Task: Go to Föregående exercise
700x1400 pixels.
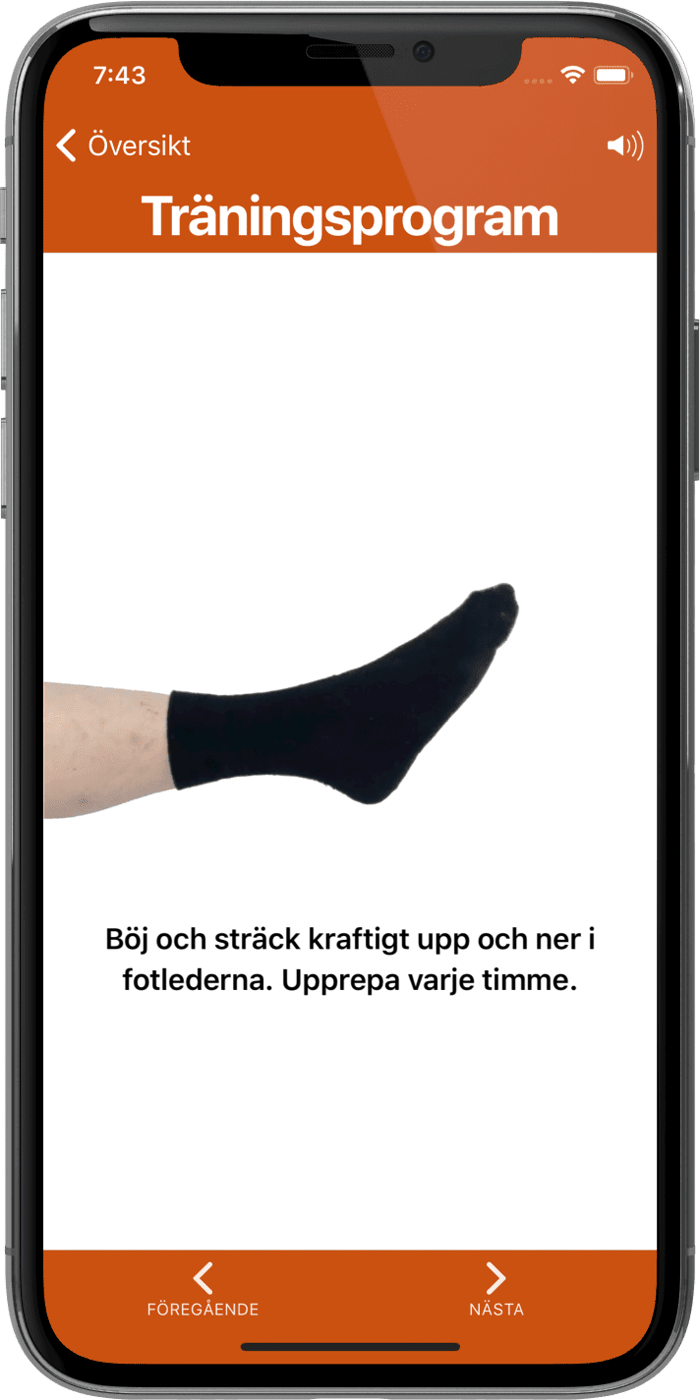Action: pos(203,1290)
